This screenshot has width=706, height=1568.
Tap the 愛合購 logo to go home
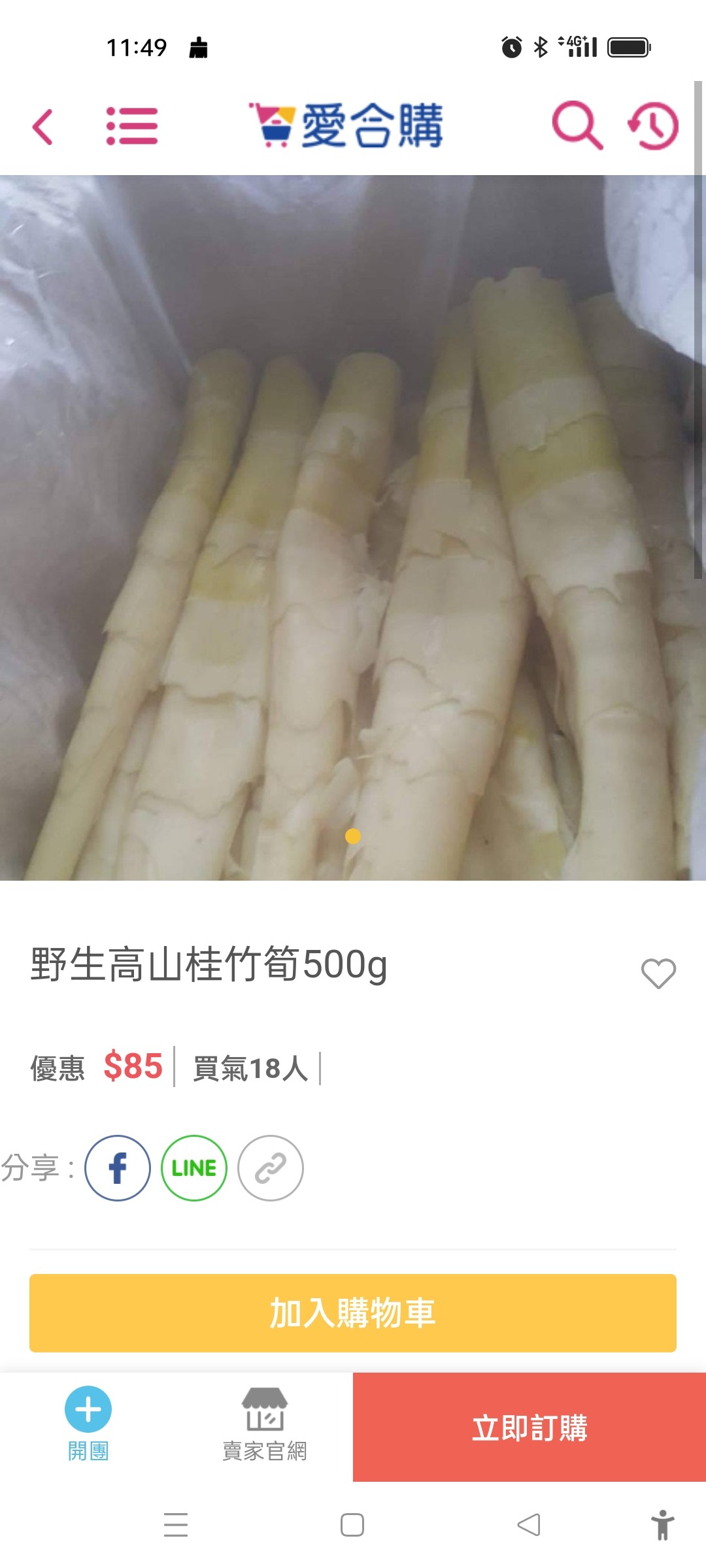[x=346, y=125]
